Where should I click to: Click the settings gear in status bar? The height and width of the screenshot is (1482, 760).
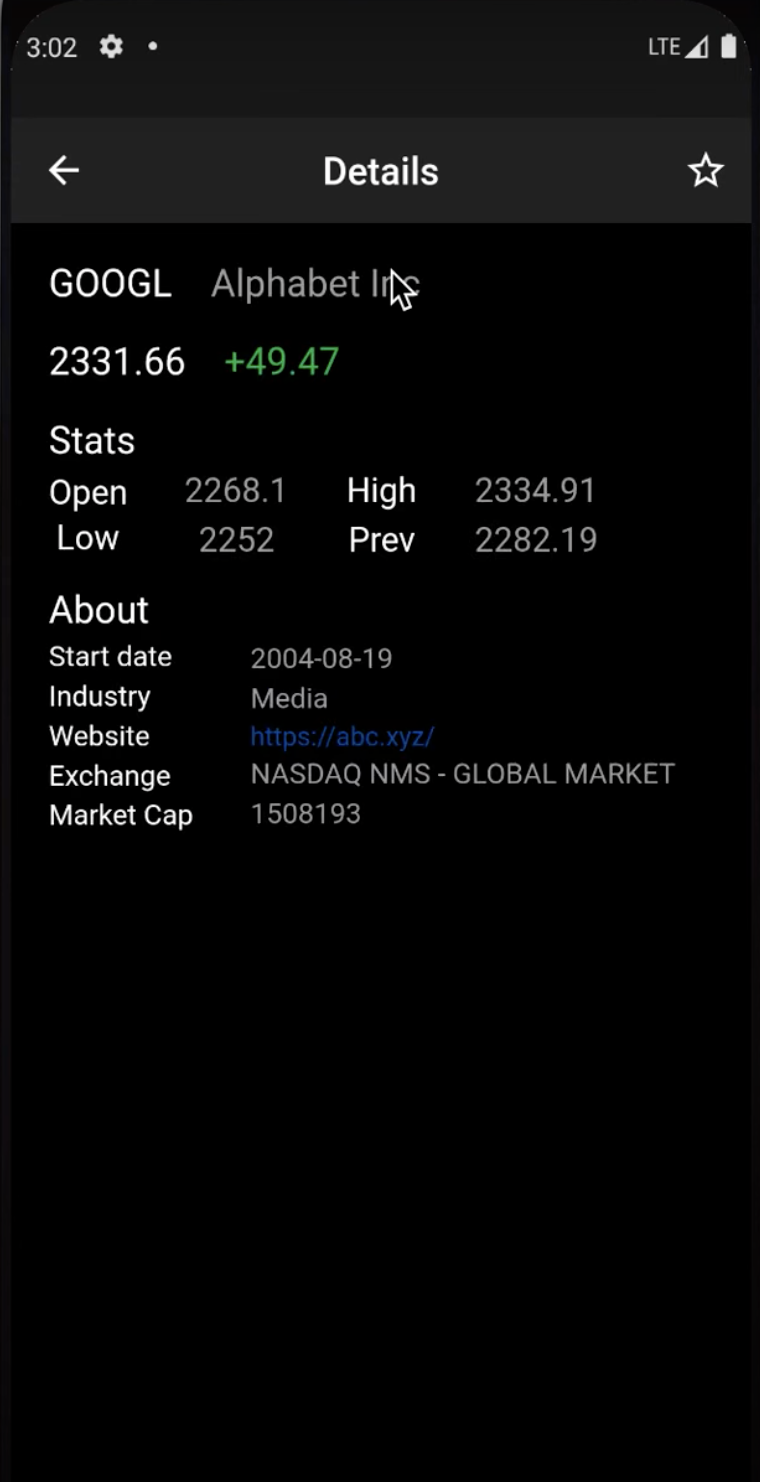pos(112,47)
